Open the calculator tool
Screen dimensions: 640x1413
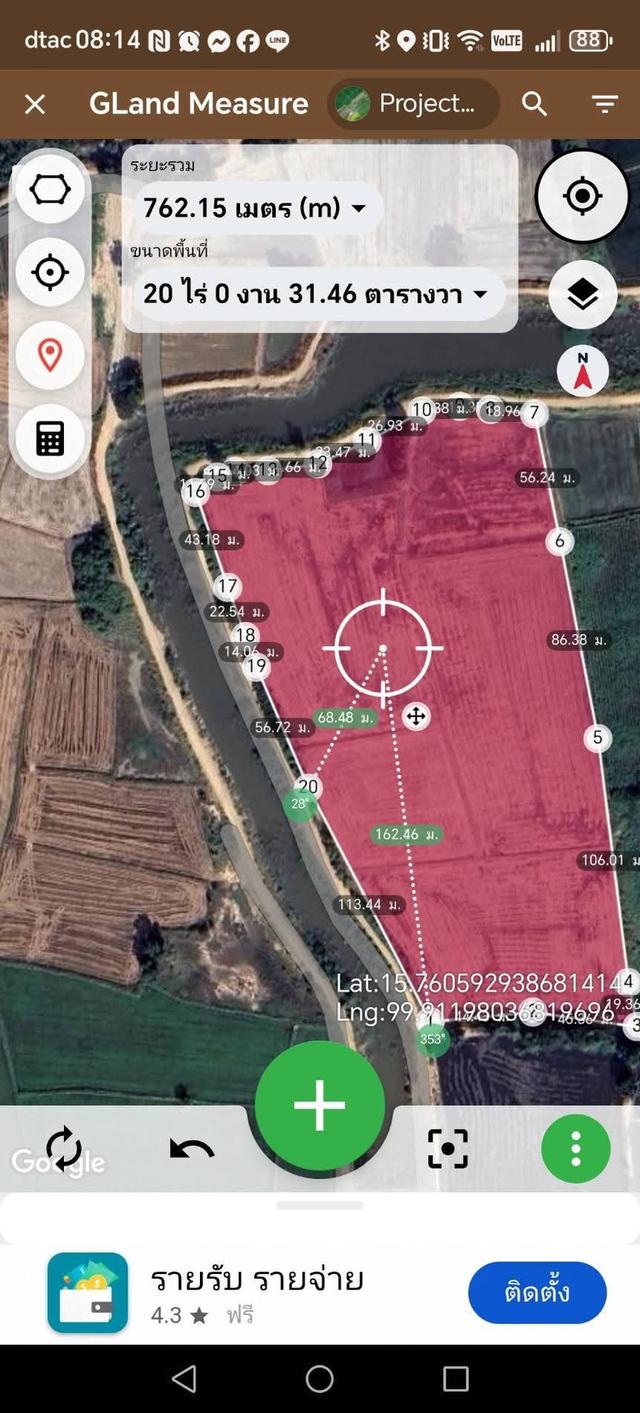50,438
